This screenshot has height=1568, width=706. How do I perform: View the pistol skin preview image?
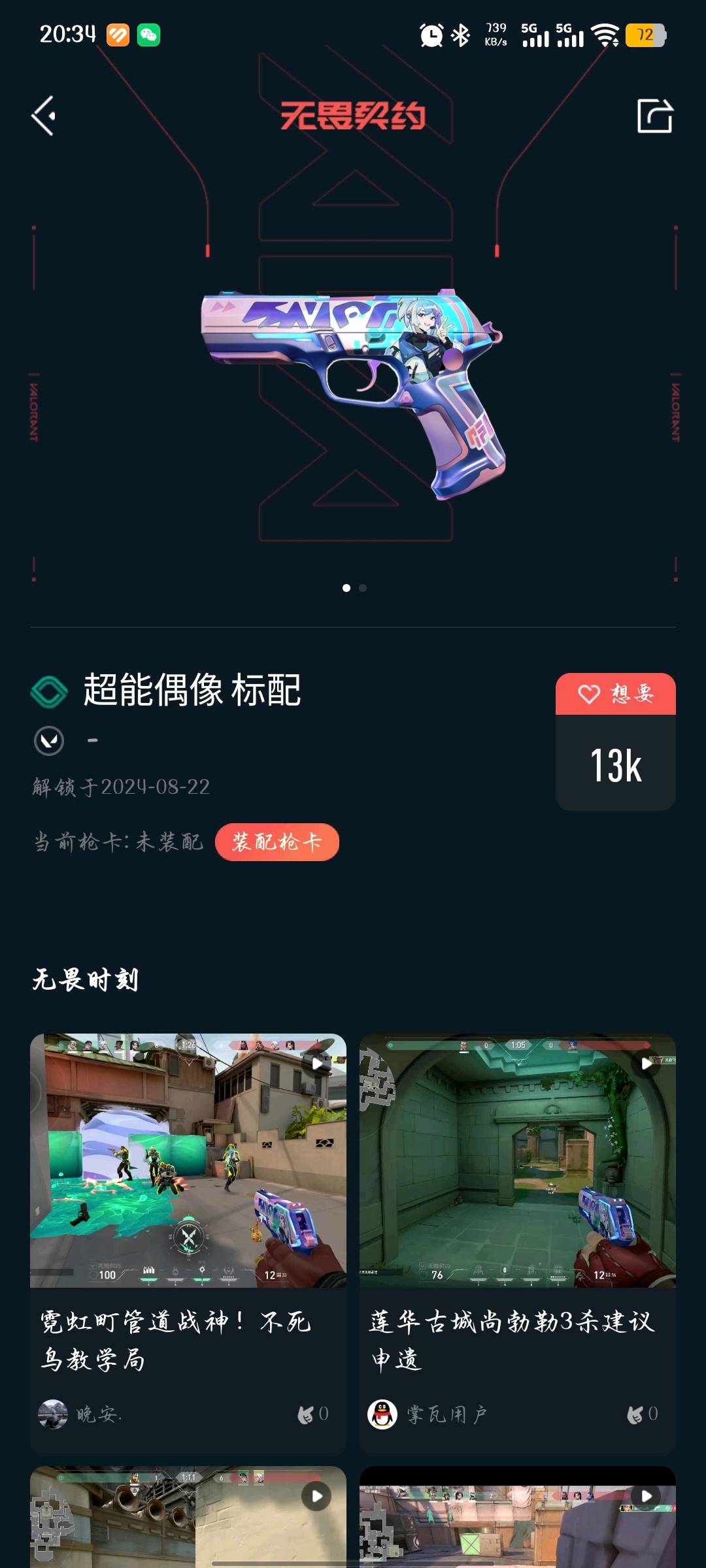tap(353, 392)
